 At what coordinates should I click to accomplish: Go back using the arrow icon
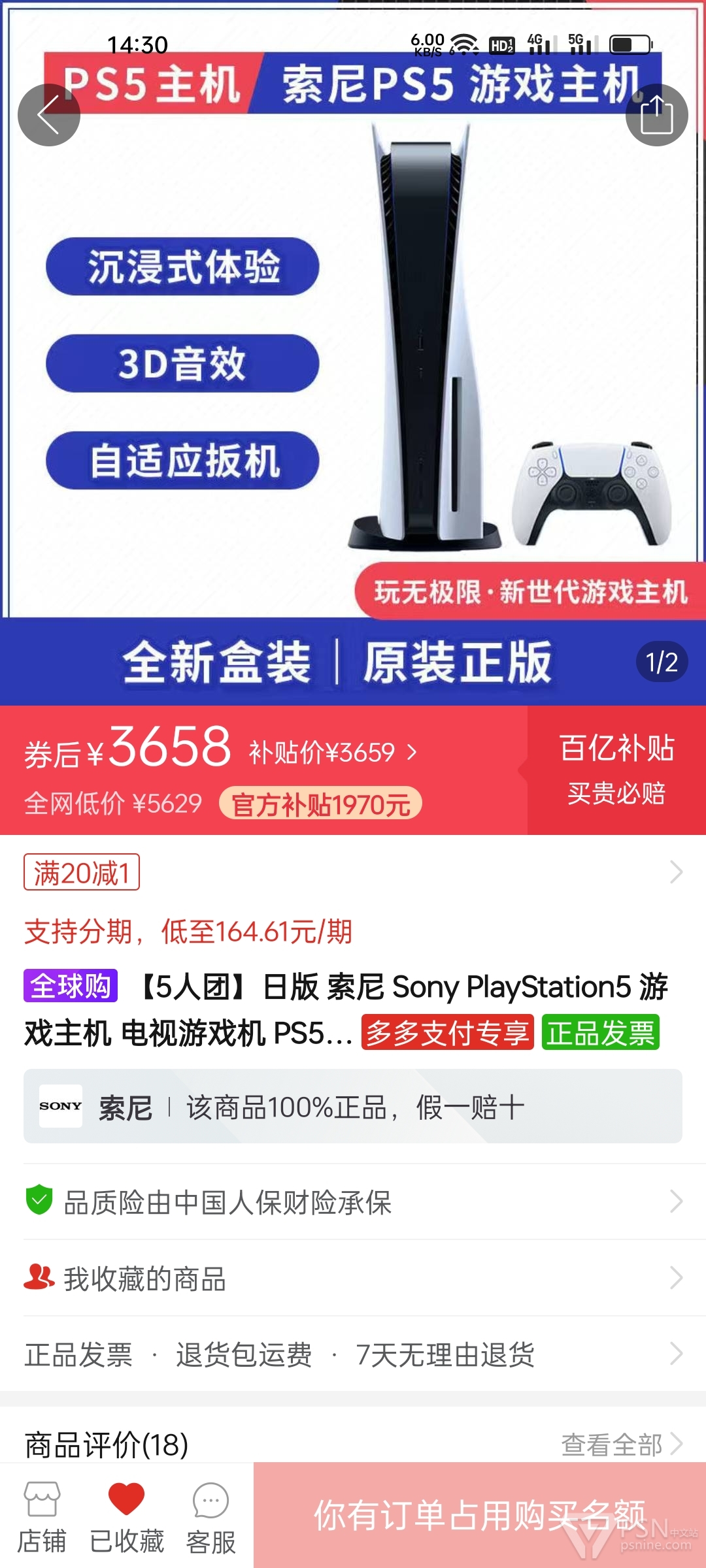point(49,115)
